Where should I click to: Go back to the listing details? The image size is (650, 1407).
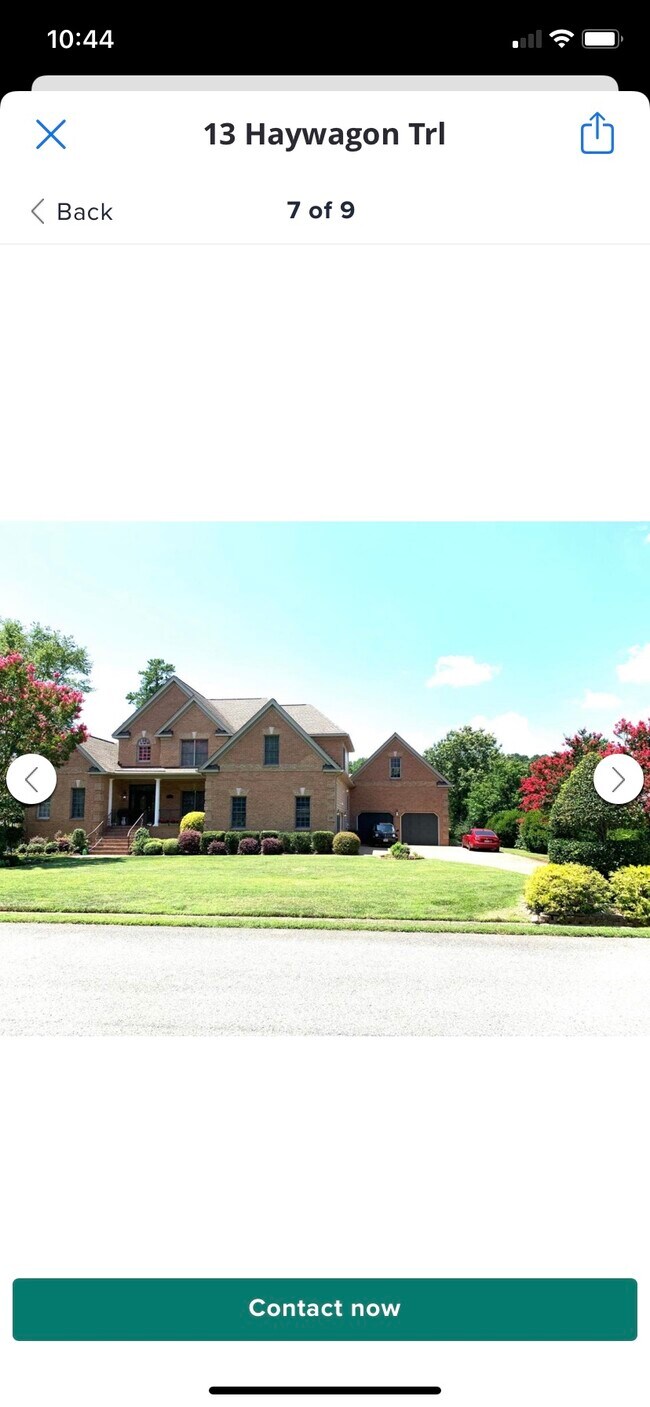(72, 211)
